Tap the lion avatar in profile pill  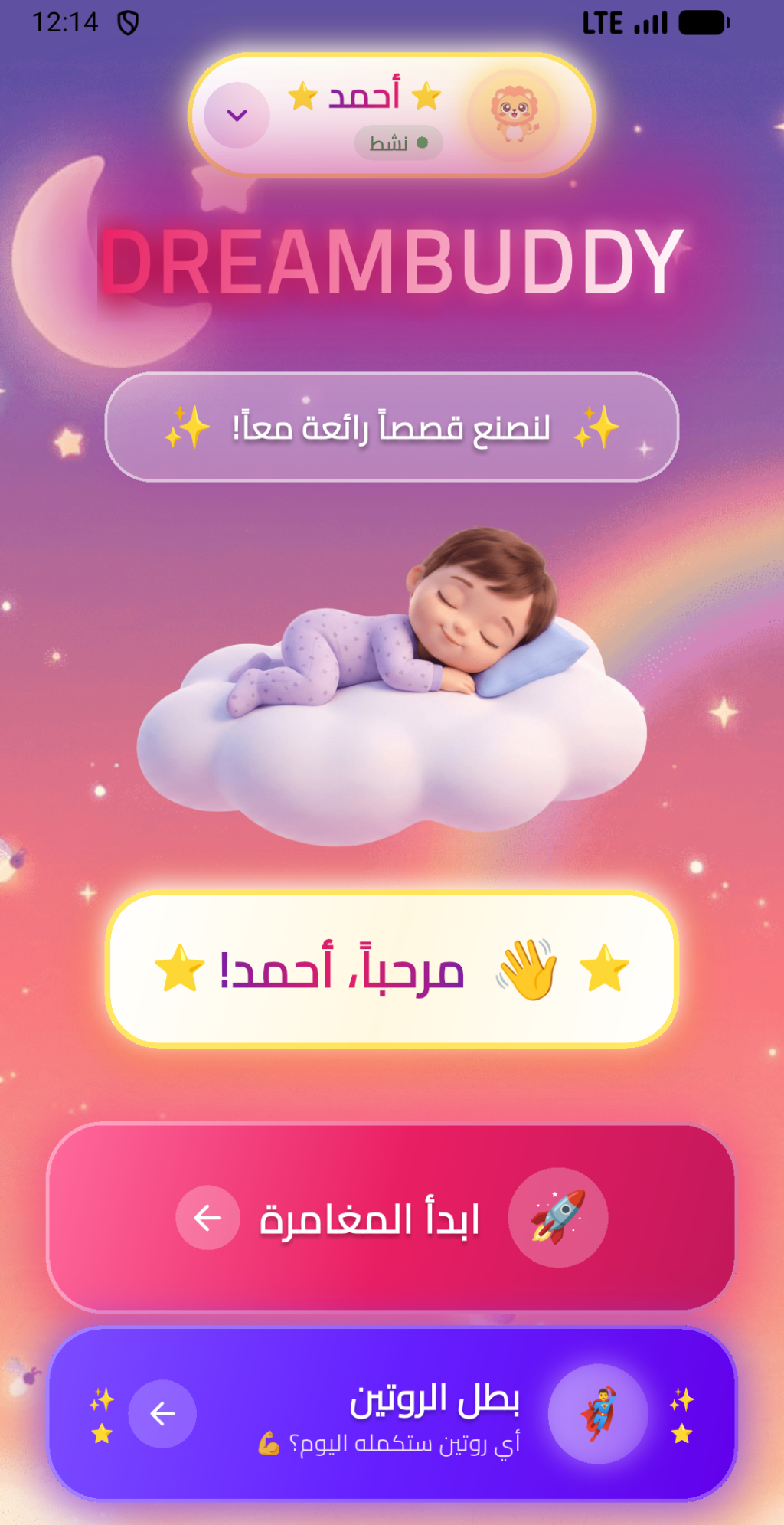click(514, 114)
